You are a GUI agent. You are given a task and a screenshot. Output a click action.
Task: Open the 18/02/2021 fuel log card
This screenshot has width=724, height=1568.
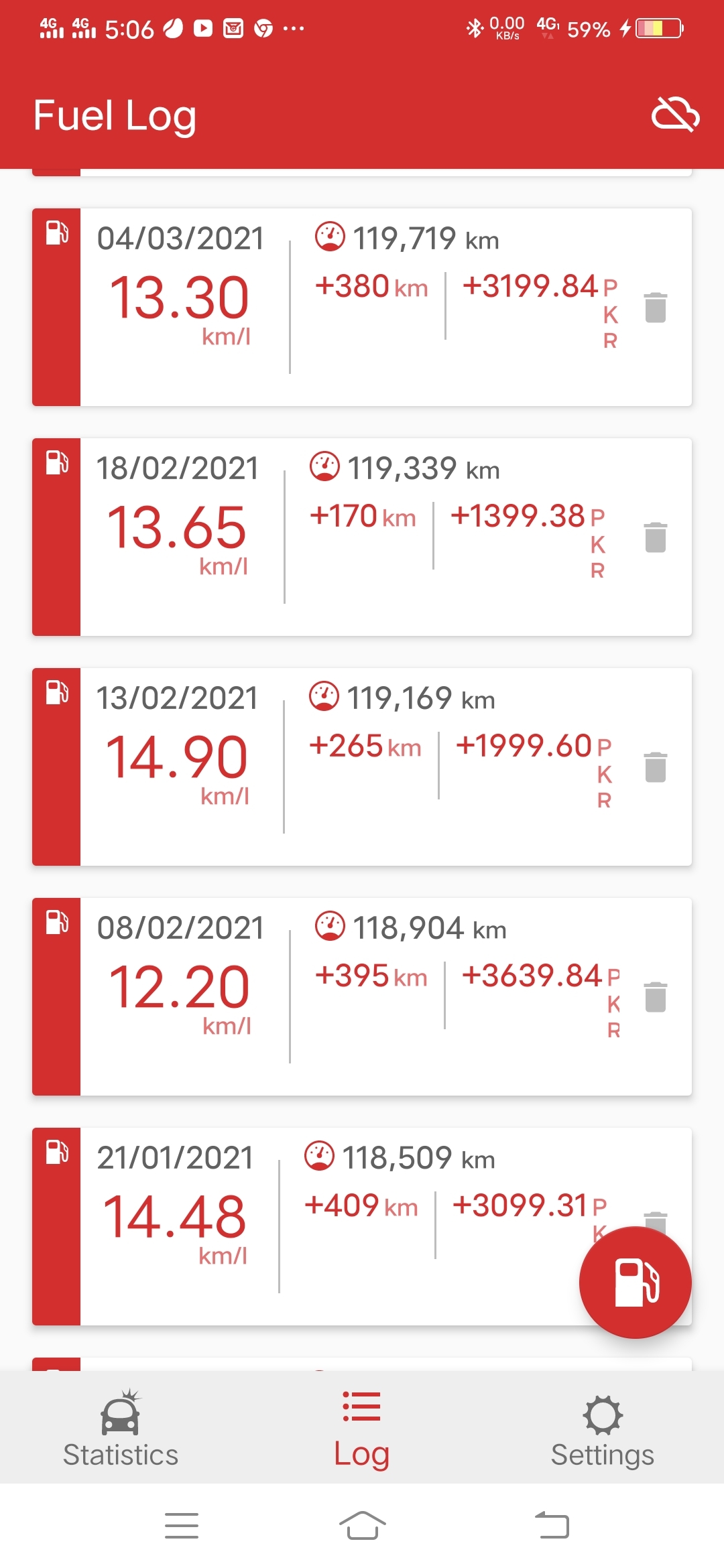click(362, 537)
